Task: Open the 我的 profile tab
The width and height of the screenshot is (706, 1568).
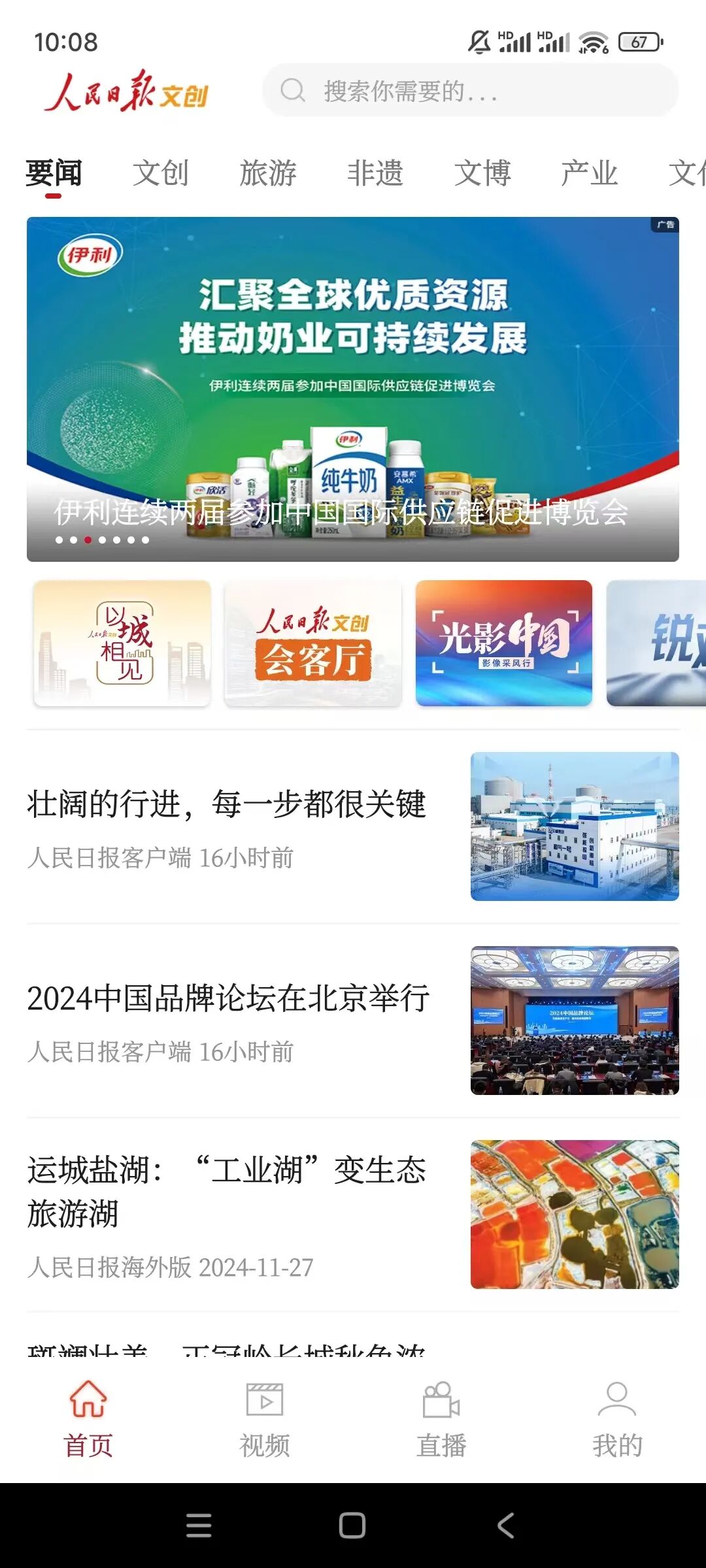Action: point(617,1419)
